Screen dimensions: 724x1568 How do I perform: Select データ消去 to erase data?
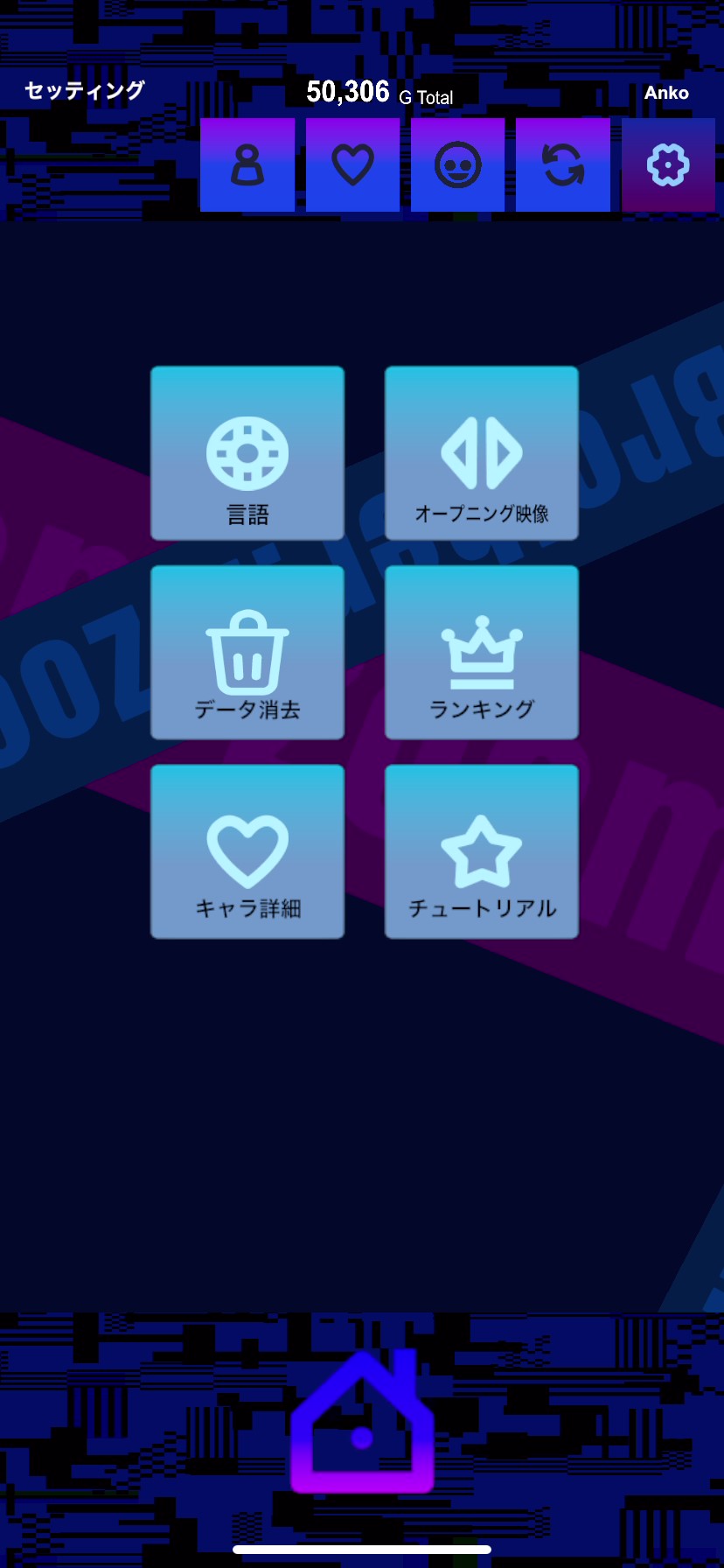(247, 653)
